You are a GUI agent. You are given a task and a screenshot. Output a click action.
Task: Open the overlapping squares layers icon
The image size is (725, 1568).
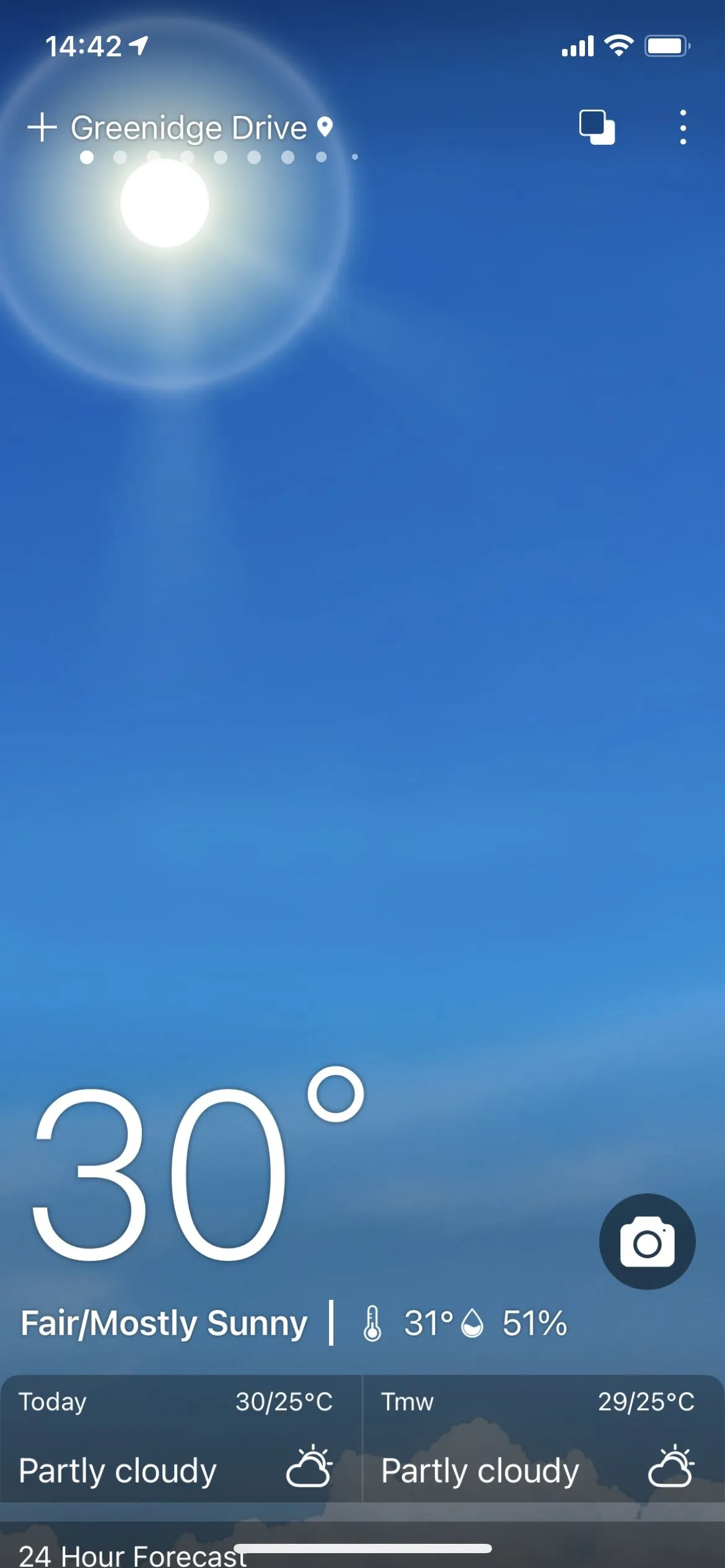[x=597, y=128]
